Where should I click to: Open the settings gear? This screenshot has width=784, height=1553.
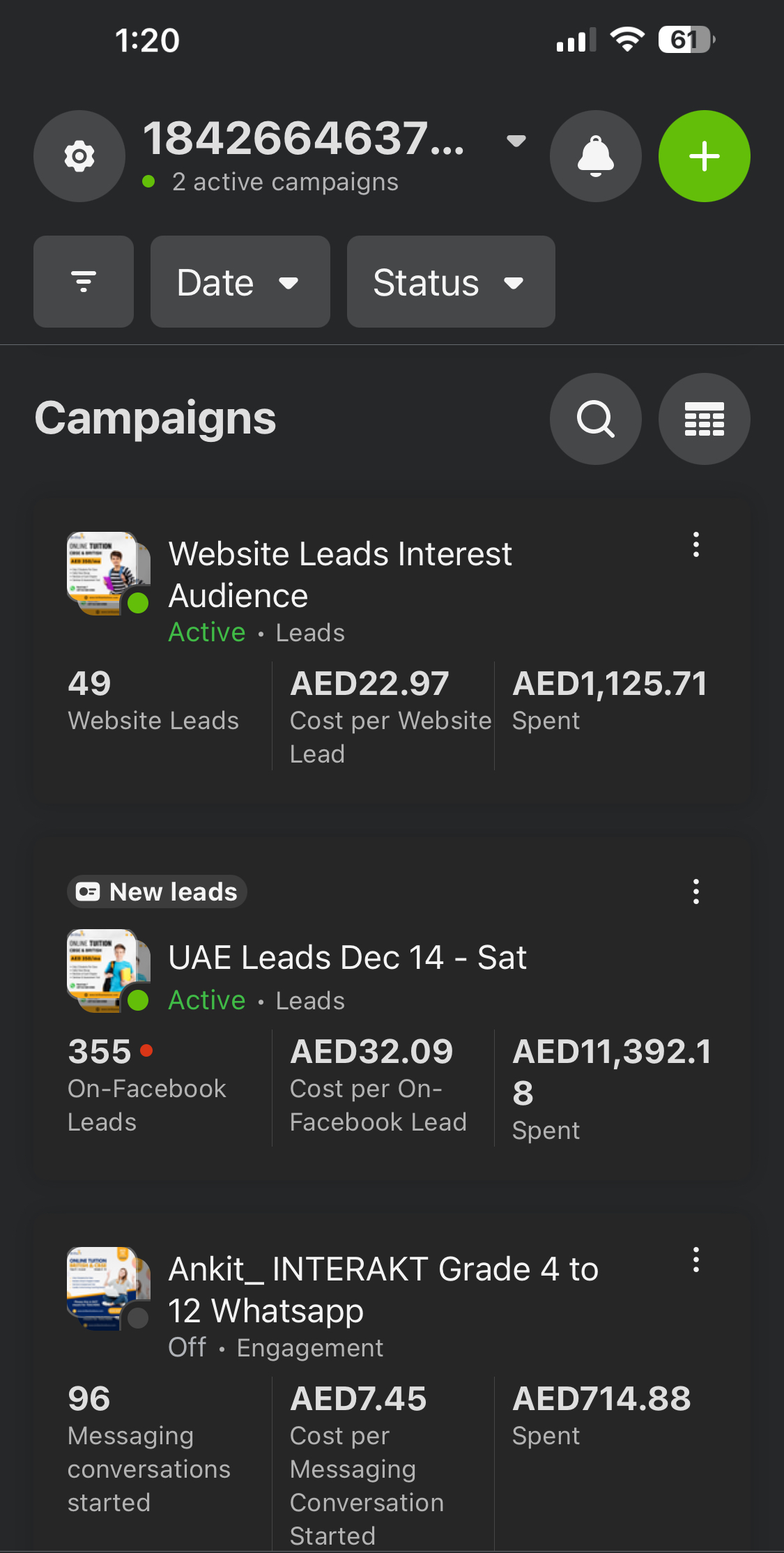pyautogui.click(x=79, y=156)
